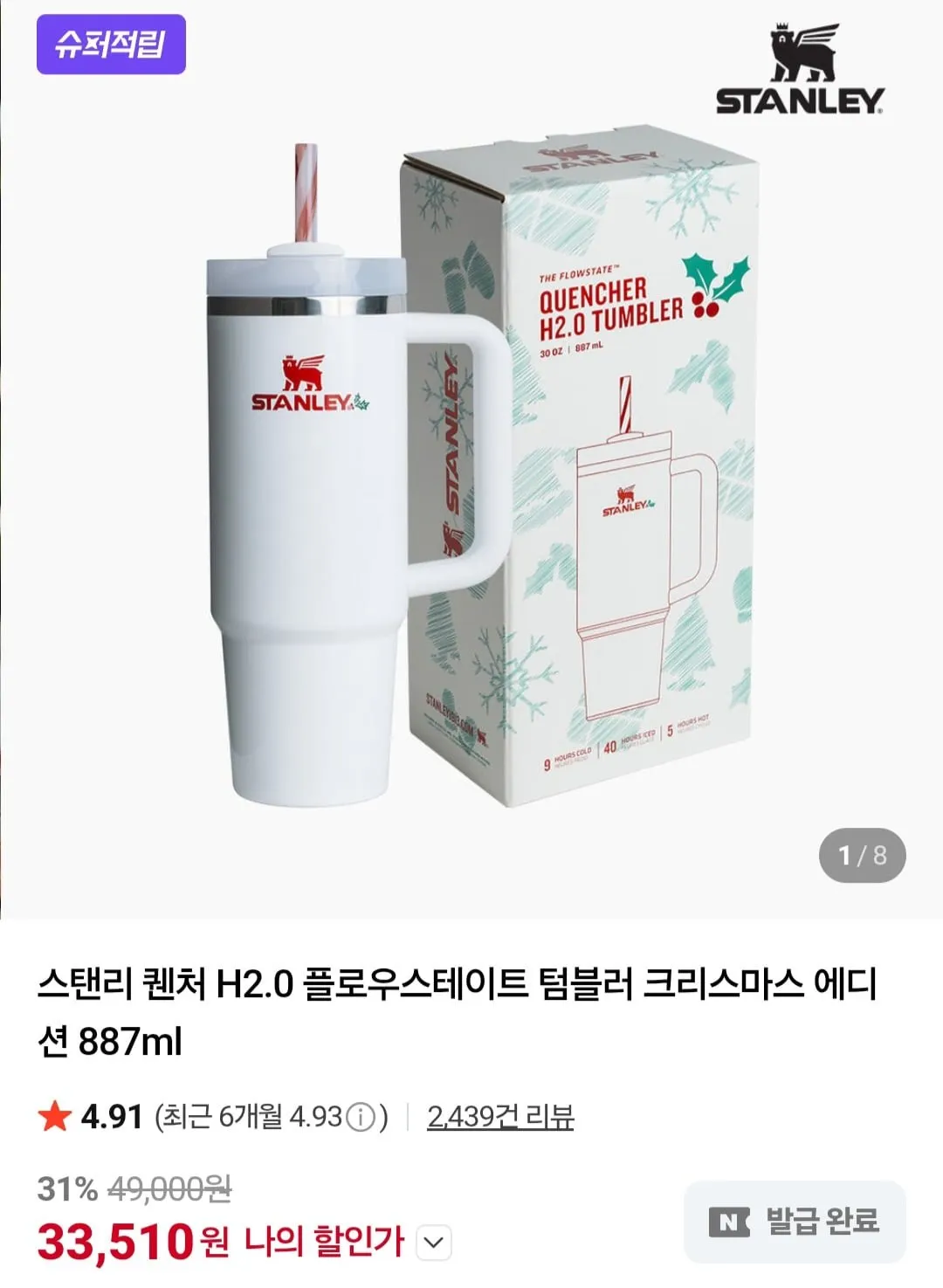
Task: Tap the 슈퍼적립 badge
Action: pyautogui.click(x=111, y=44)
